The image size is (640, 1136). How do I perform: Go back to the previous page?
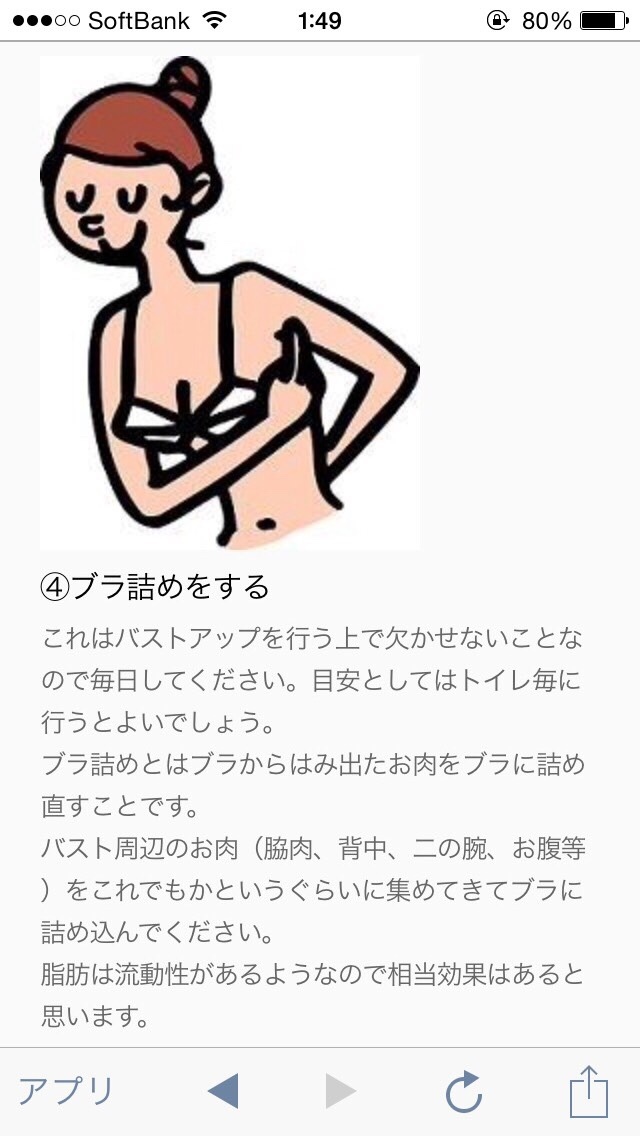223,1091
